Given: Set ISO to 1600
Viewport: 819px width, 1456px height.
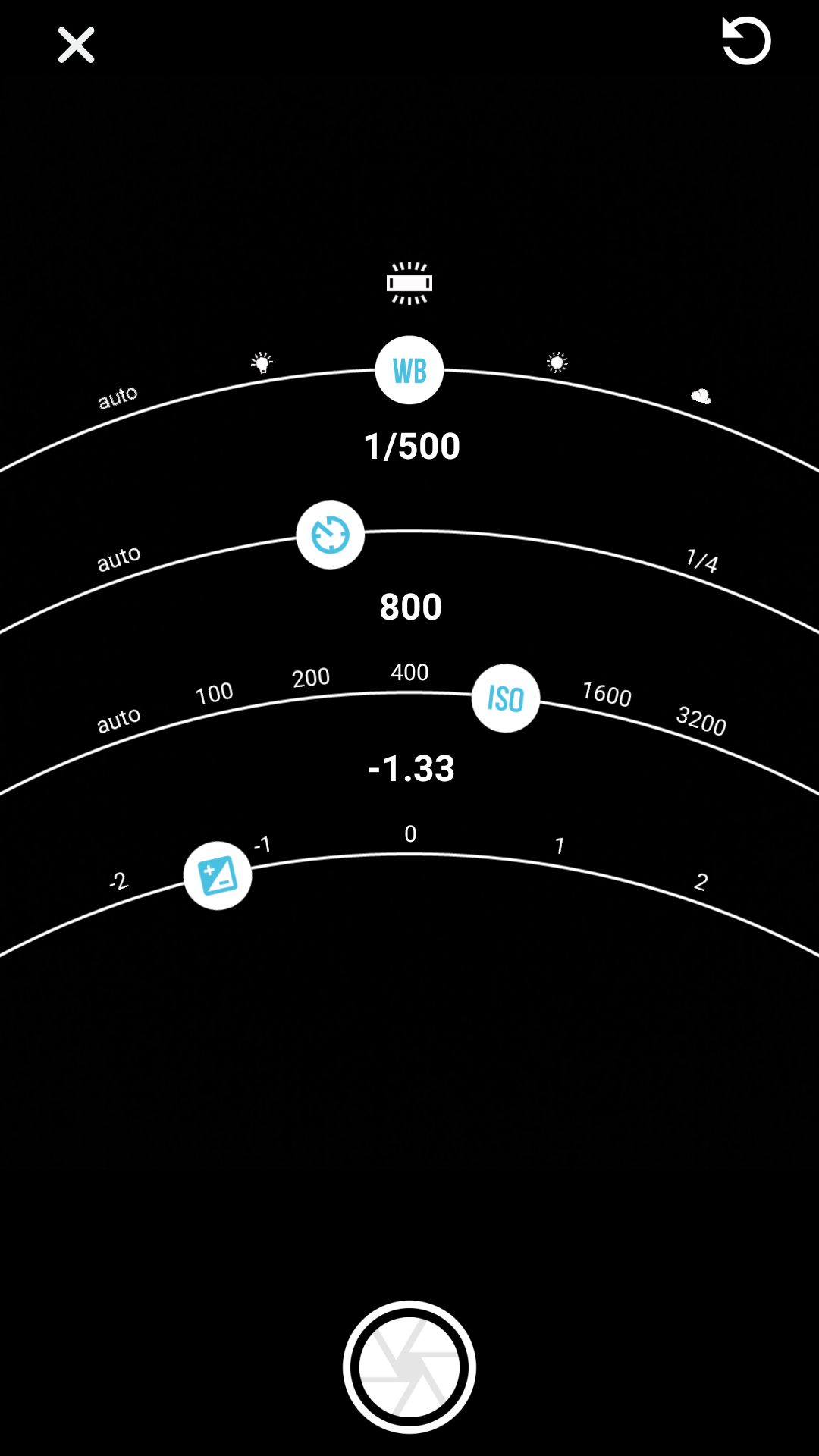Looking at the screenshot, I should click(x=607, y=694).
